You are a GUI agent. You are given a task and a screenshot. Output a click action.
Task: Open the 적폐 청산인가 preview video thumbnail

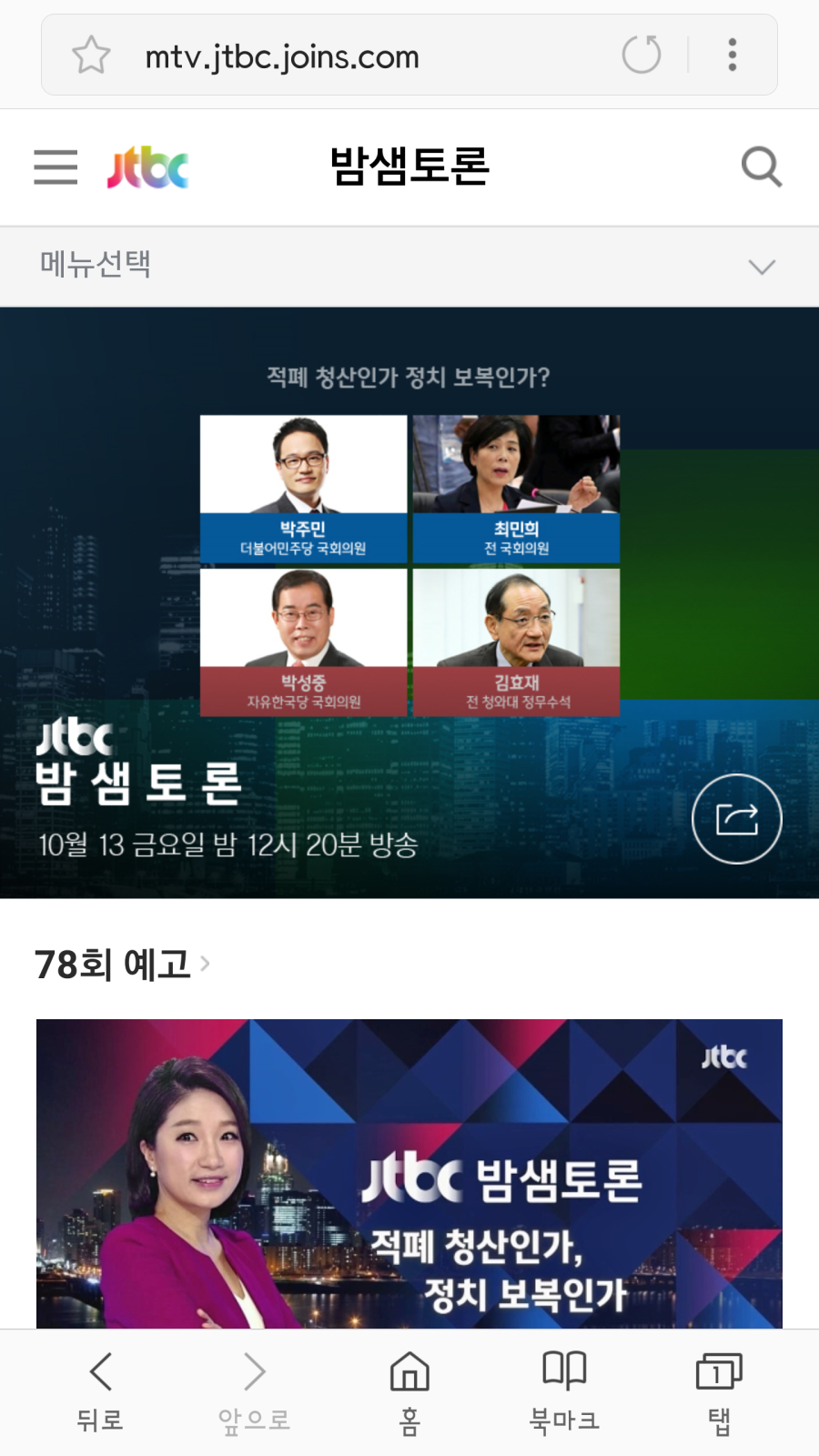pos(409,1174)
